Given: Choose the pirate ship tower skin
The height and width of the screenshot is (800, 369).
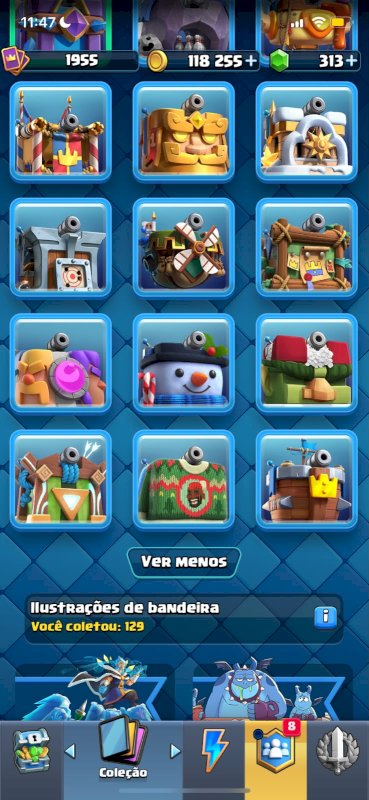Looking at the screenshot, I should pyautogui.click(x=307, y=480).
